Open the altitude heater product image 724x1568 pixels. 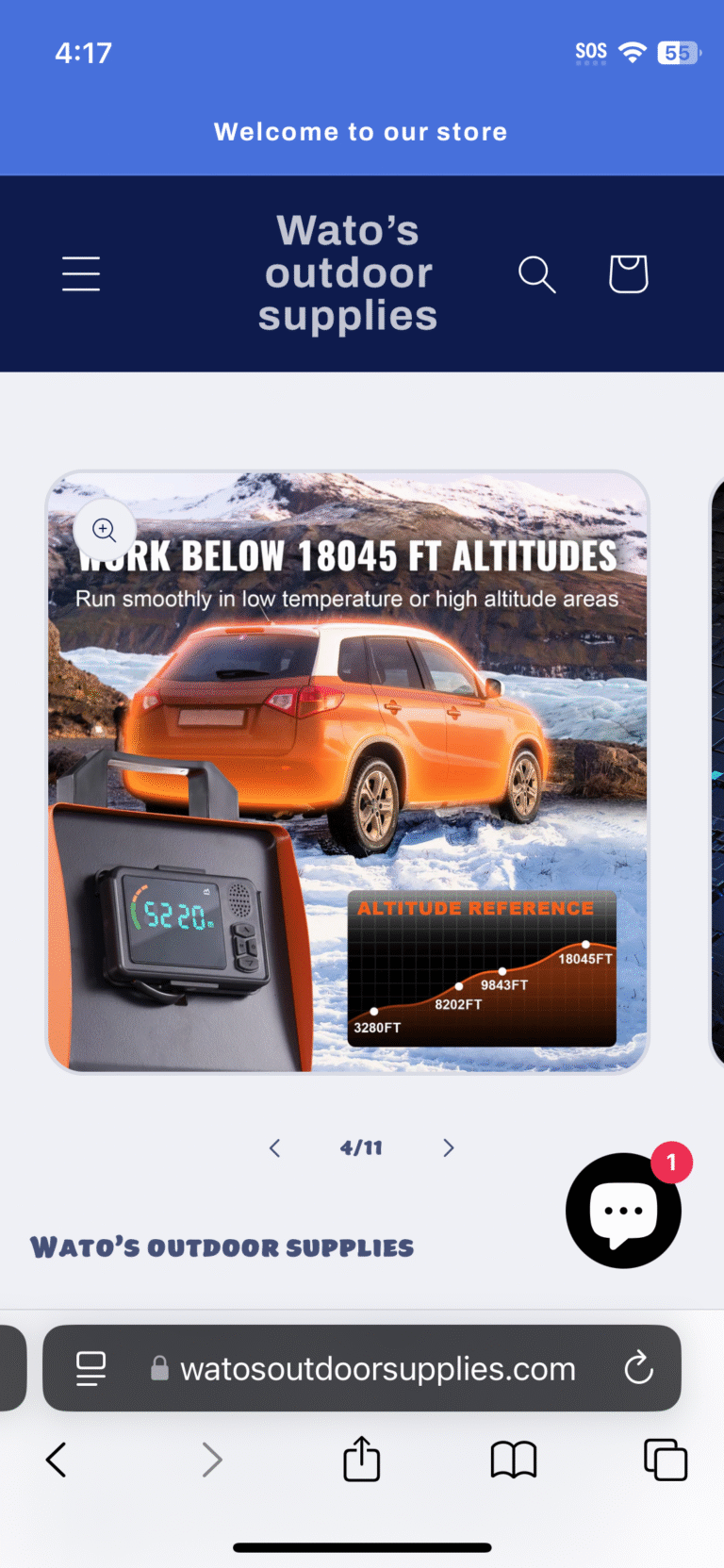pyautogui.click(x=347, y=771)
